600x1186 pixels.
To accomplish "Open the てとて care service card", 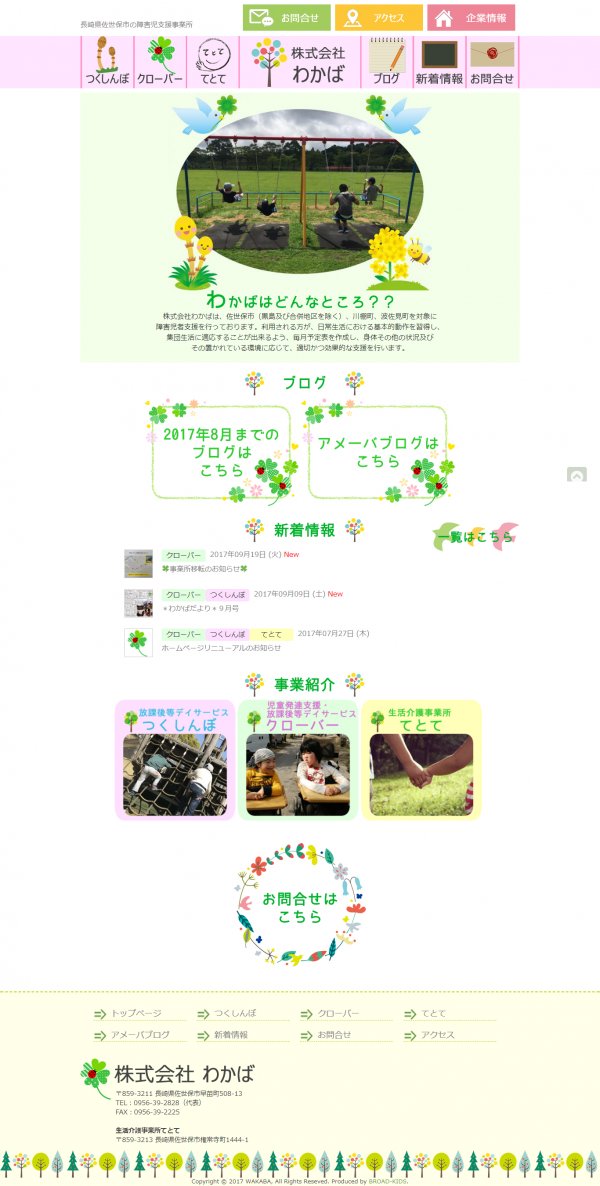I will [421, 760].
